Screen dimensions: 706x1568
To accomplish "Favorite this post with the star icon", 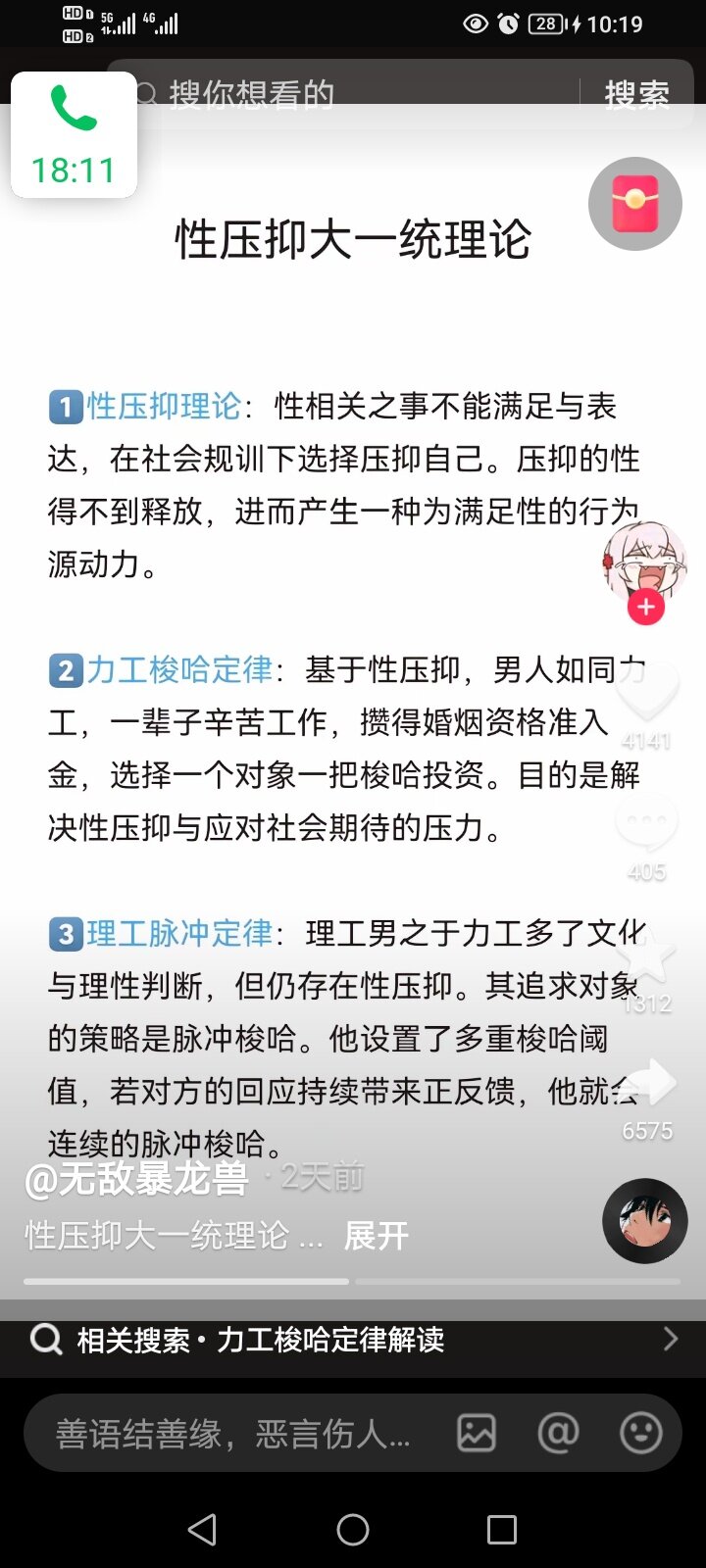I will (647, 956).
